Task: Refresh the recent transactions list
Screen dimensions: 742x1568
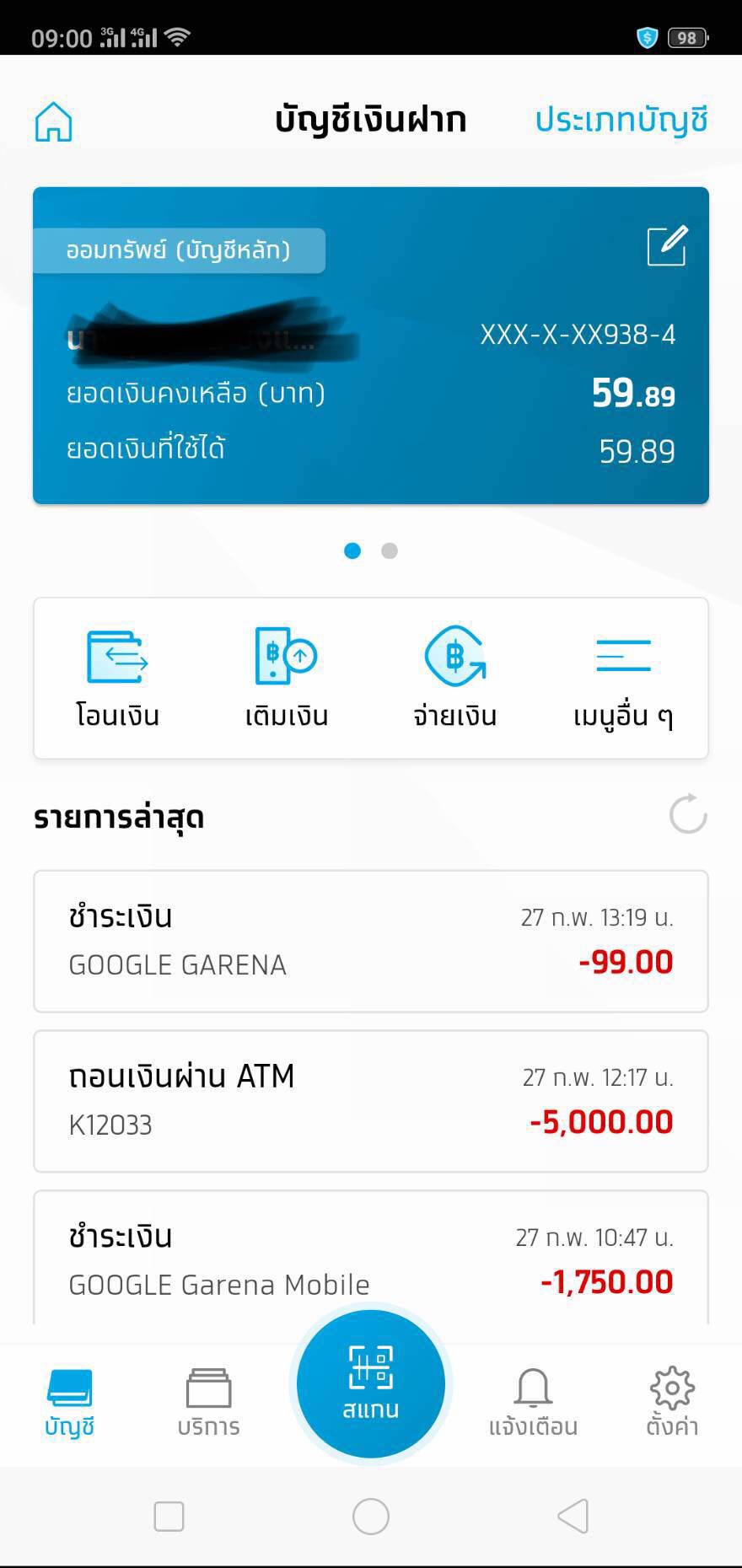Action: (x=688, y=814)
